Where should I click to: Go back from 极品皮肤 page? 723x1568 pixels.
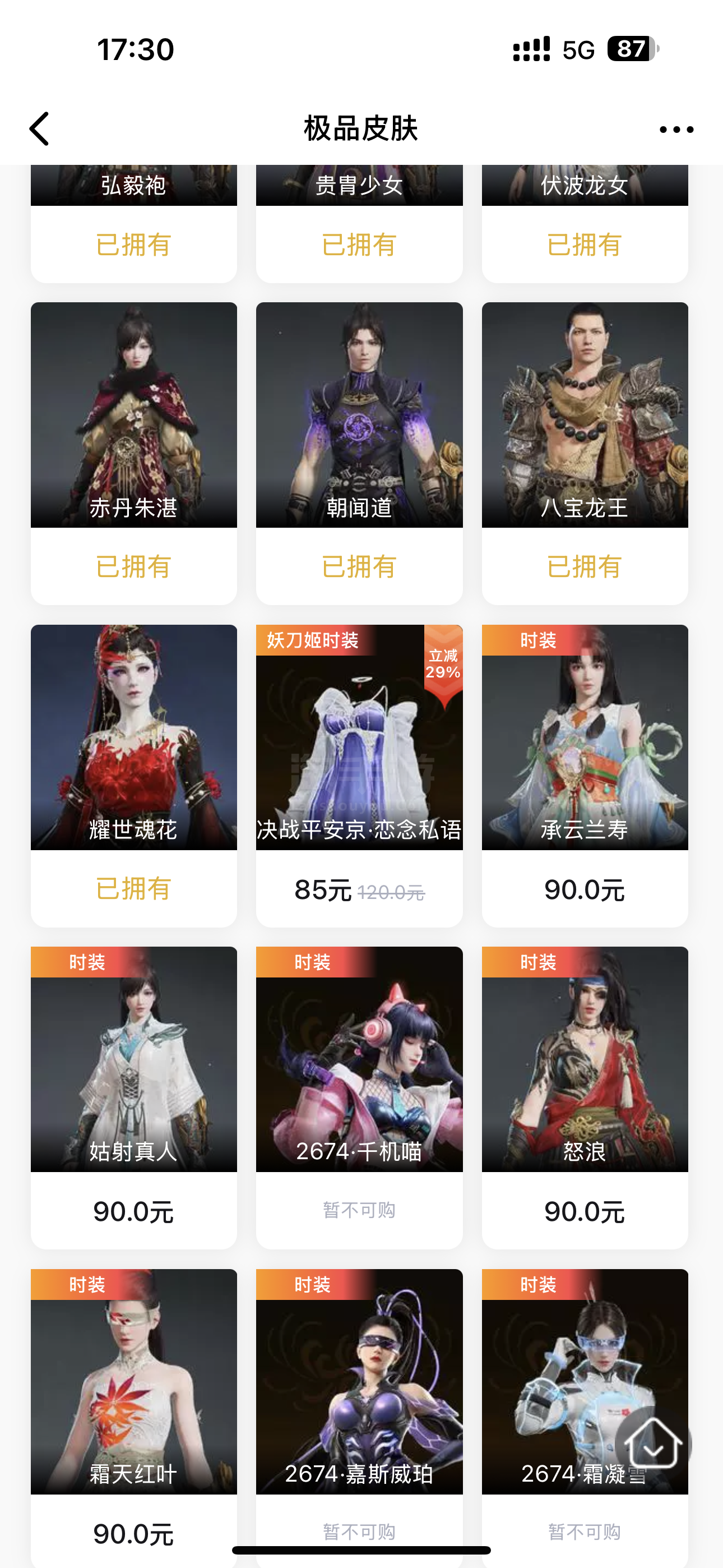[x=40, y=129]
